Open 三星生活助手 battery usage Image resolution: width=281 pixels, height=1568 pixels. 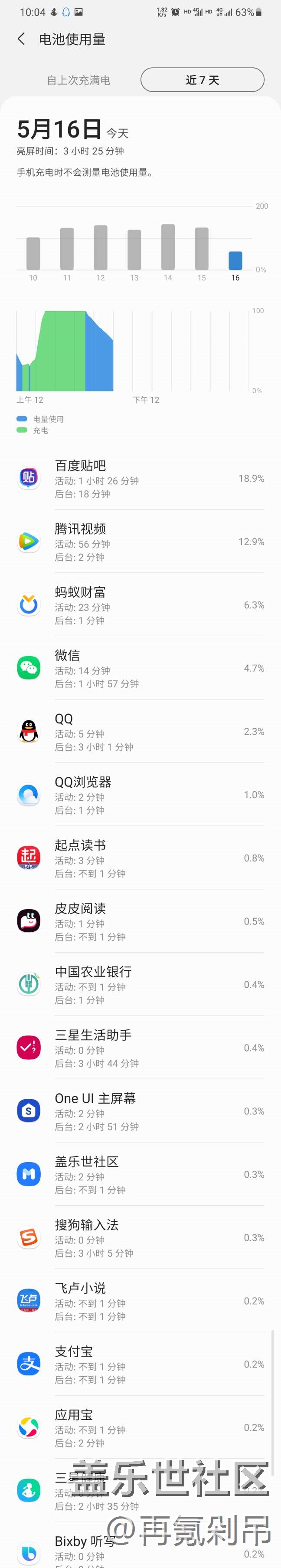140,1049
